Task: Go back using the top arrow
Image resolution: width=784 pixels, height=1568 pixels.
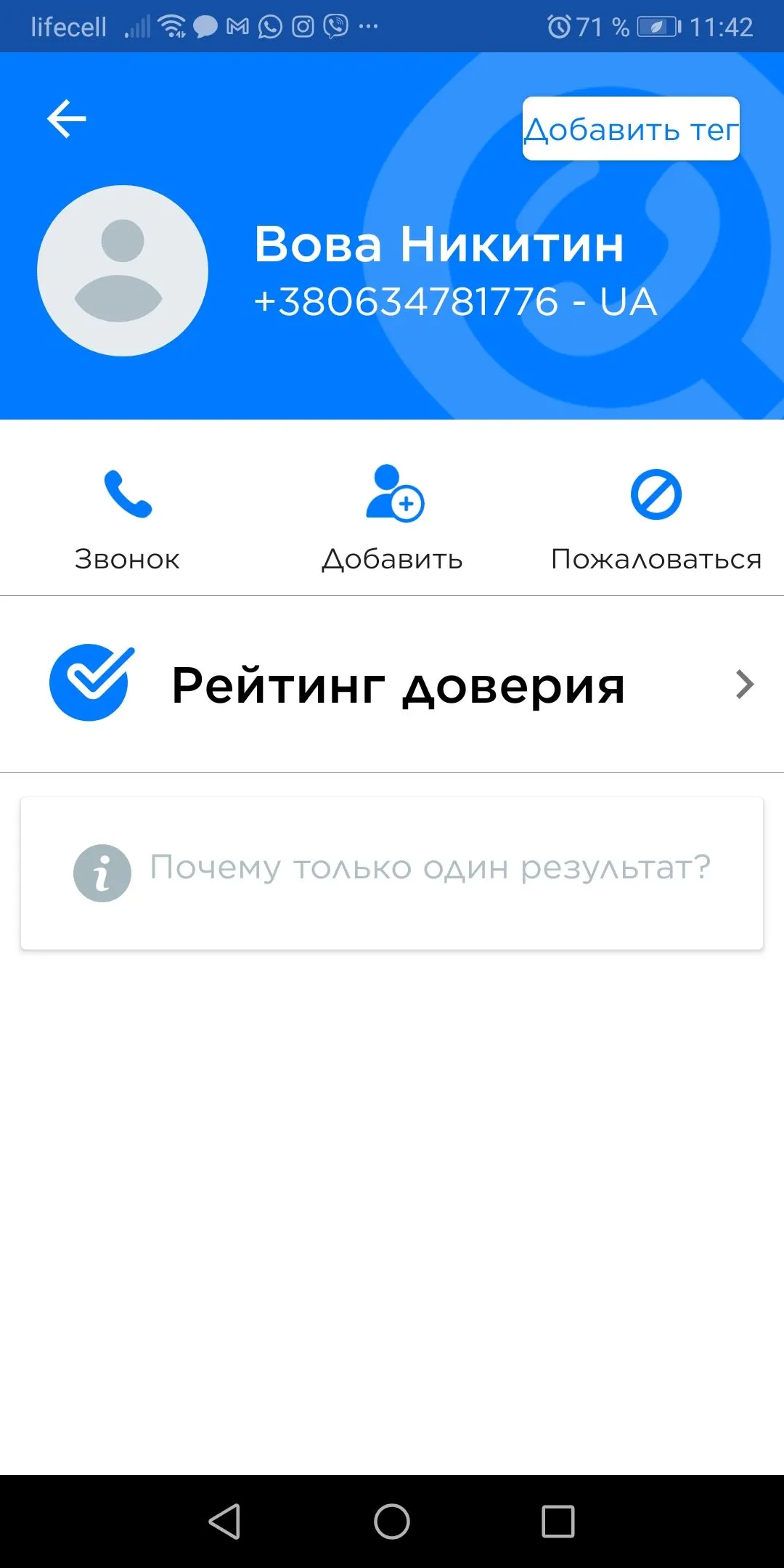Action: [67, 119]
